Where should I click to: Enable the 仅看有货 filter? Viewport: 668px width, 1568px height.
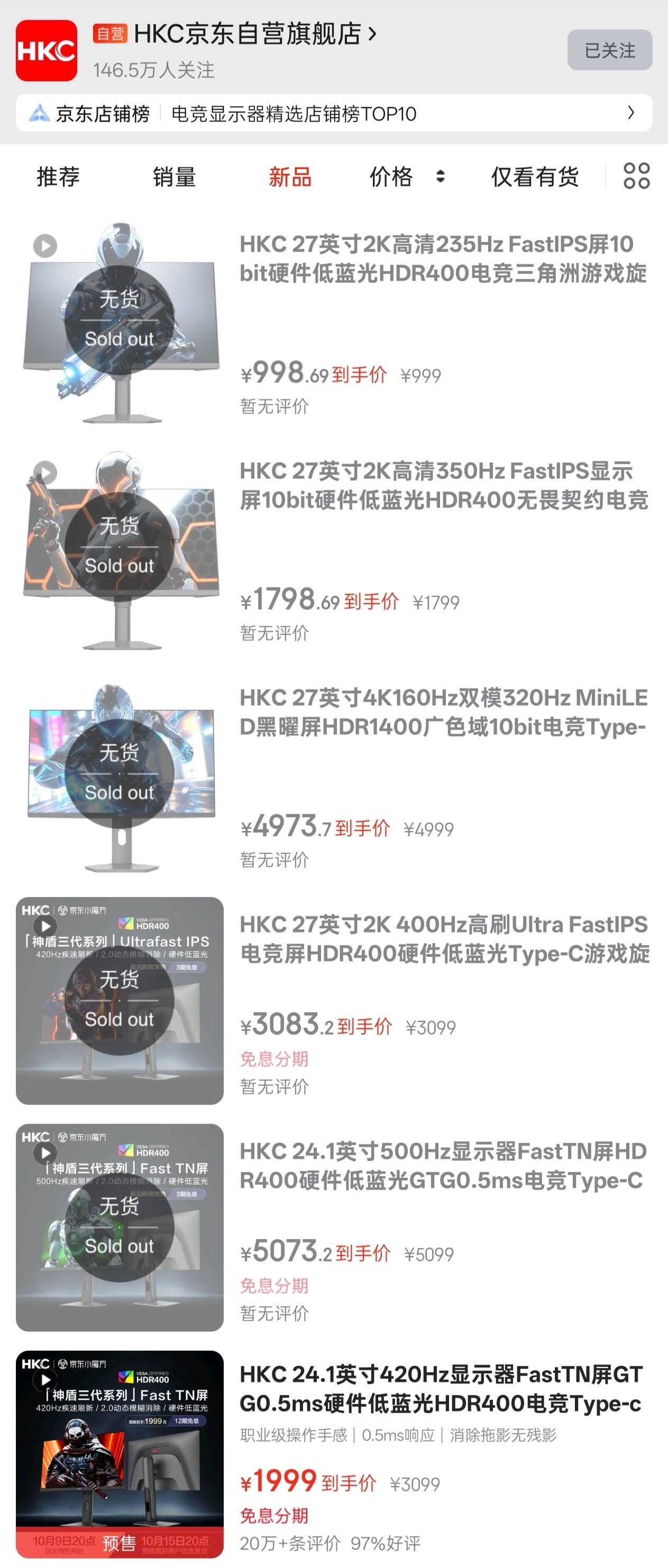click(535, 177)
